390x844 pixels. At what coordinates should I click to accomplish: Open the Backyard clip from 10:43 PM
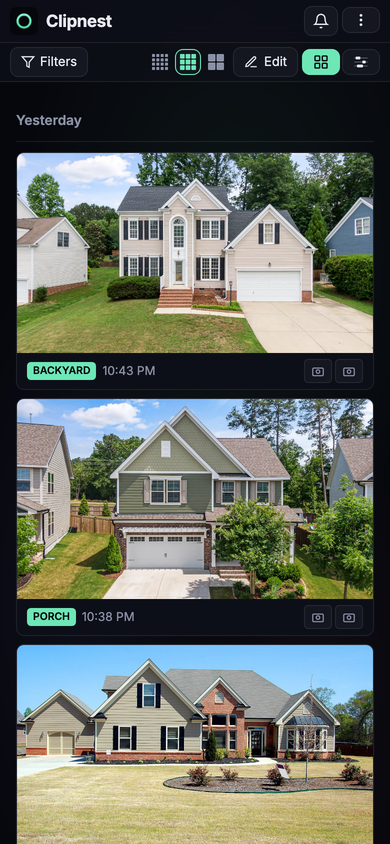[x=195, y=253]
